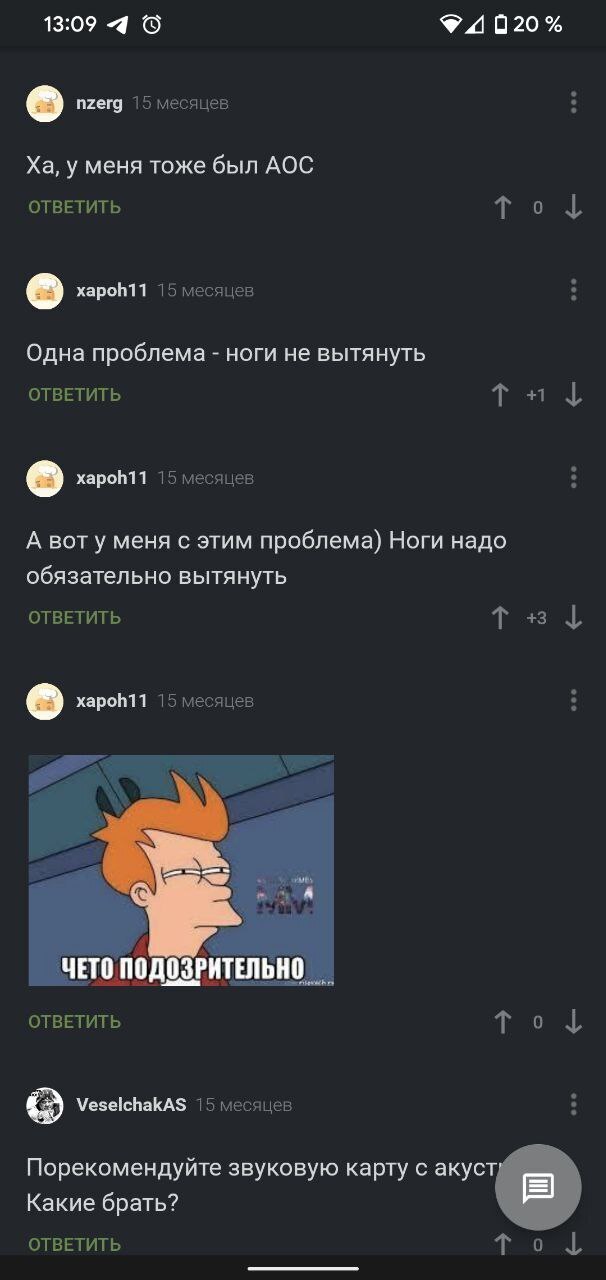
Task: Reply to "Ноги надо обязательно вытянуть" comment
Action: tap(74, 617)
